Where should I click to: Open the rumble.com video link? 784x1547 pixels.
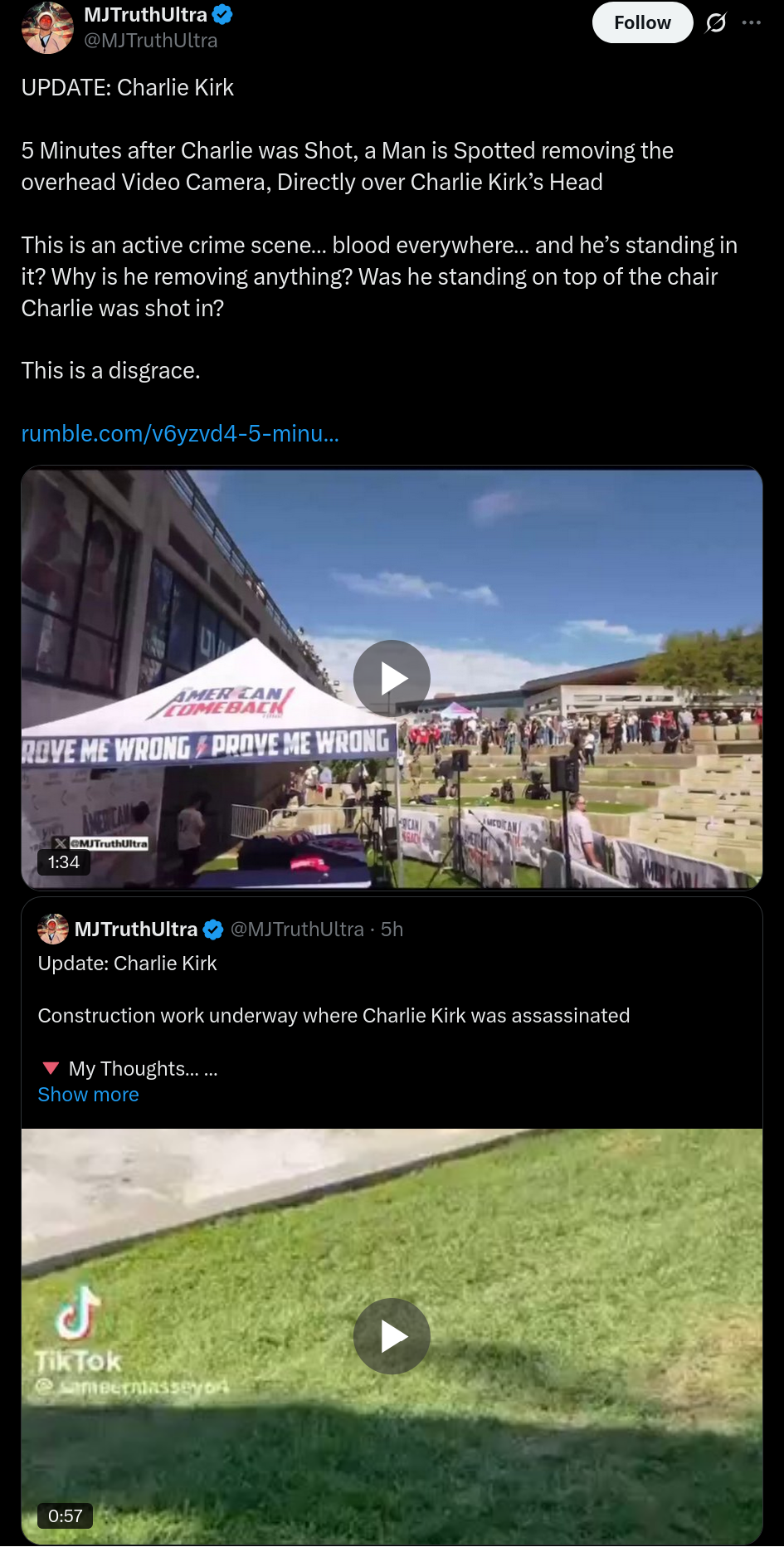pos(180,433)
